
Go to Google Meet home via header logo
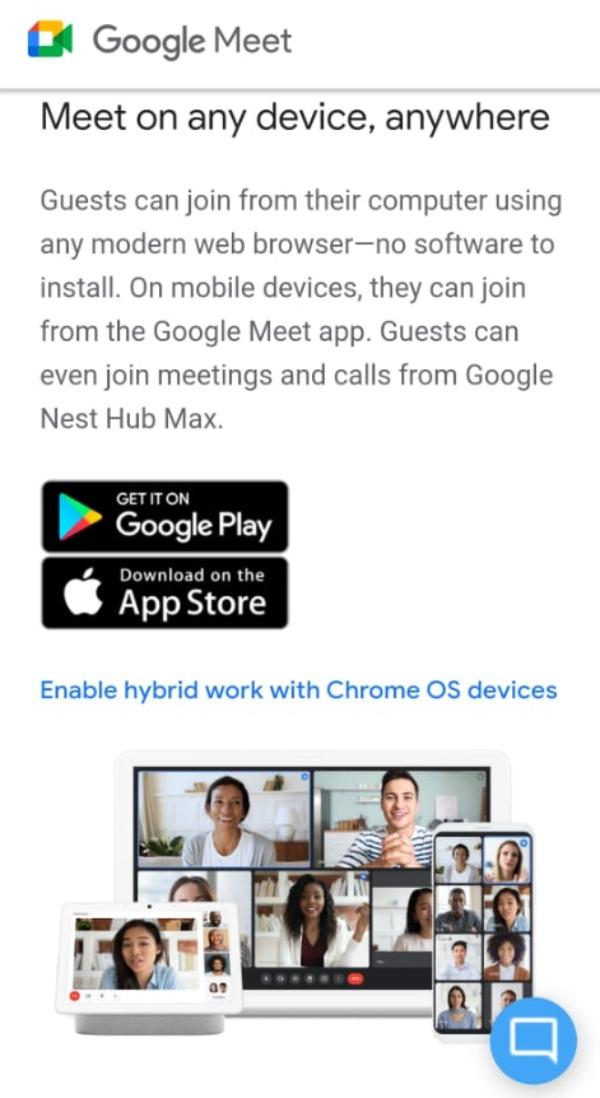click(160, 40)
